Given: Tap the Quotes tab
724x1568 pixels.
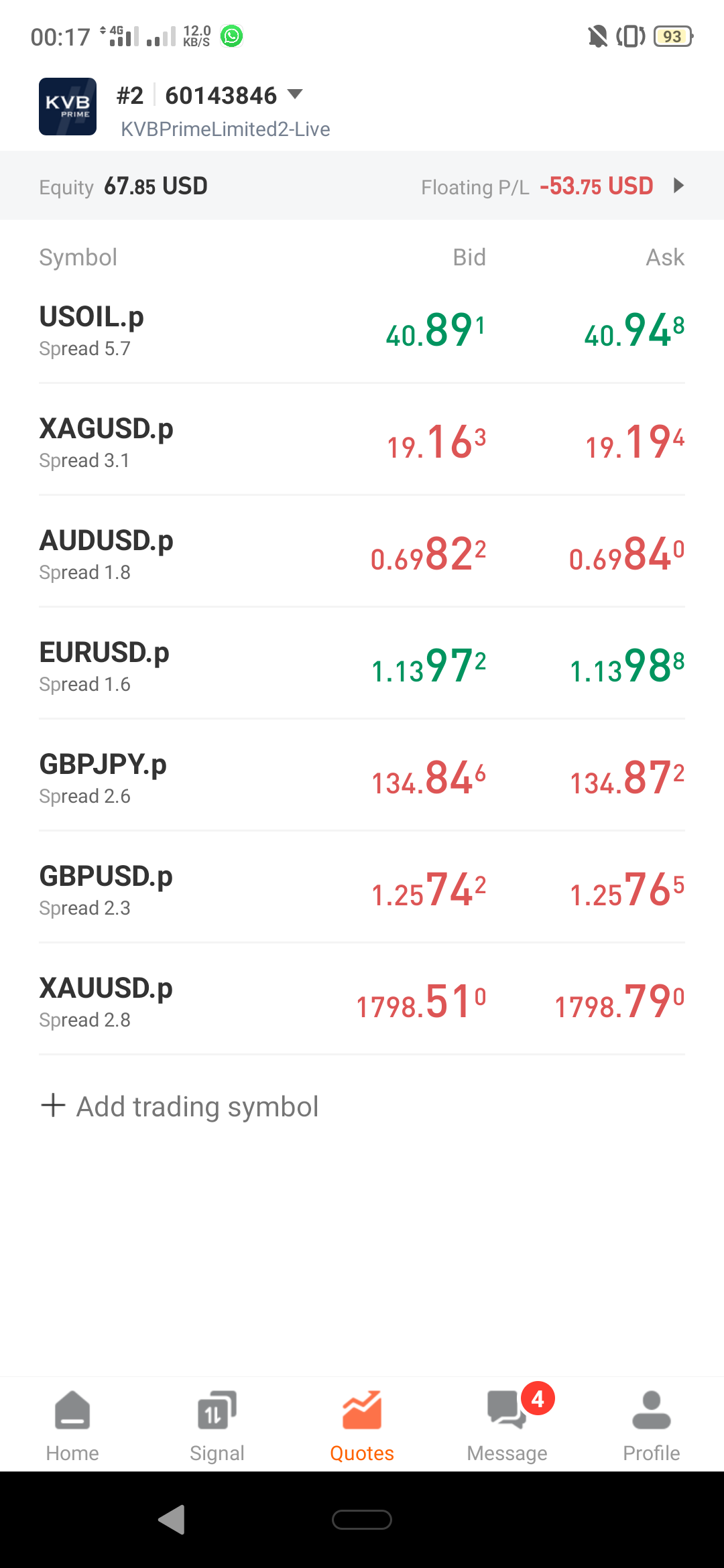Looking at the screenshot, I should (362, 1425).
